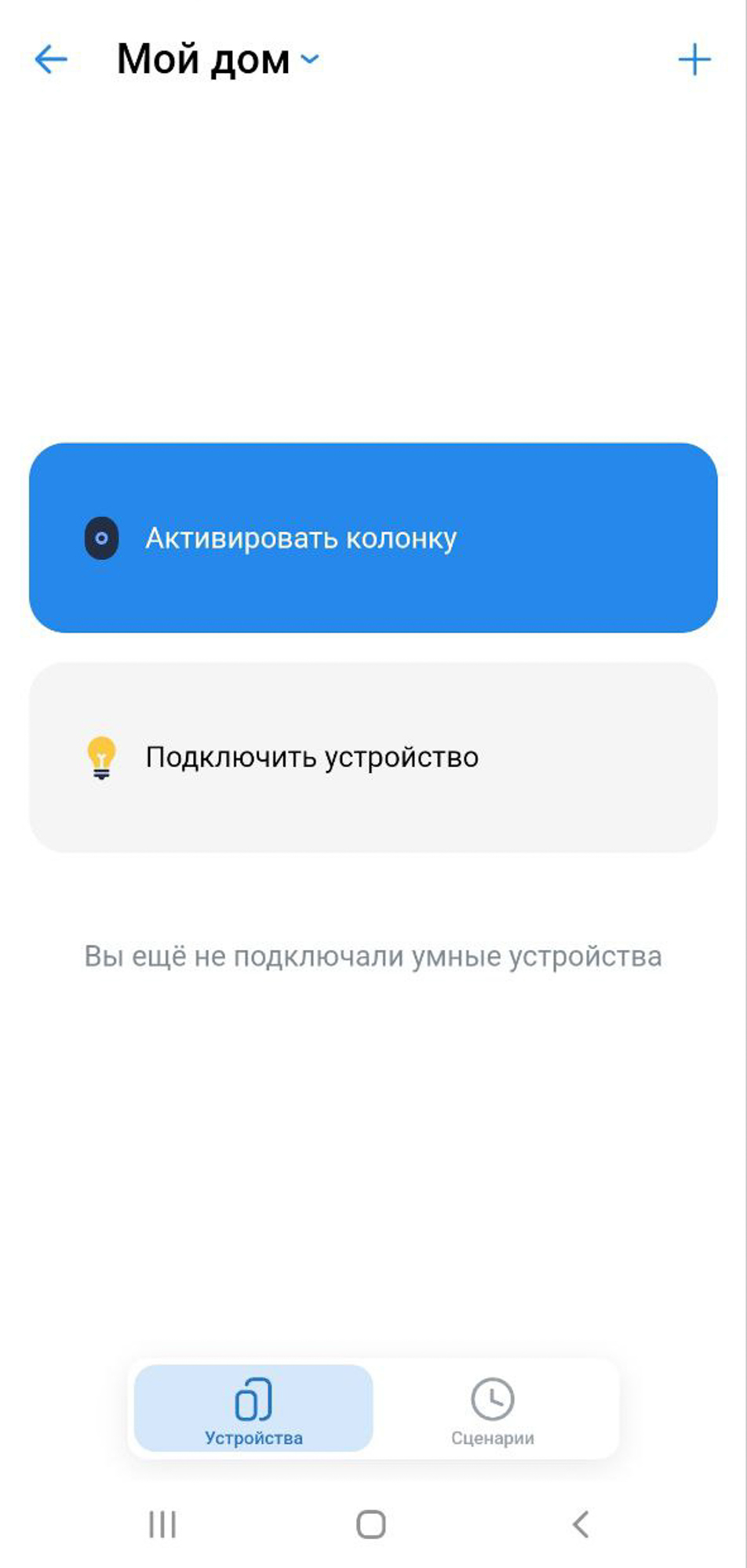Viewport: 747px width, 1568px height.
Task: Tap Активировать колонку button
Action: [x=373, y=538]
